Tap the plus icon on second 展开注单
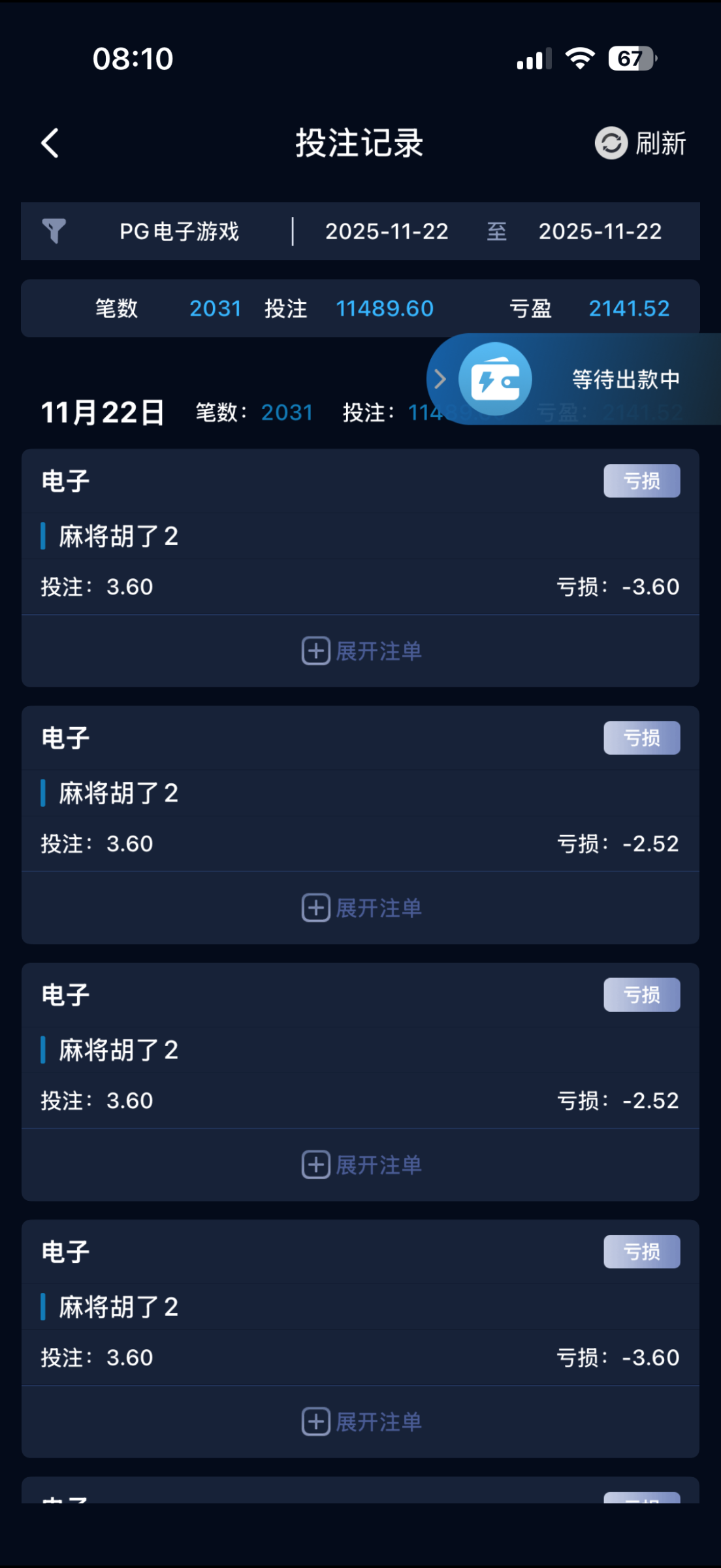Image resolution: width=721 pixels, height=1568 pixels. pyautogui.click(x=316, y=908)
